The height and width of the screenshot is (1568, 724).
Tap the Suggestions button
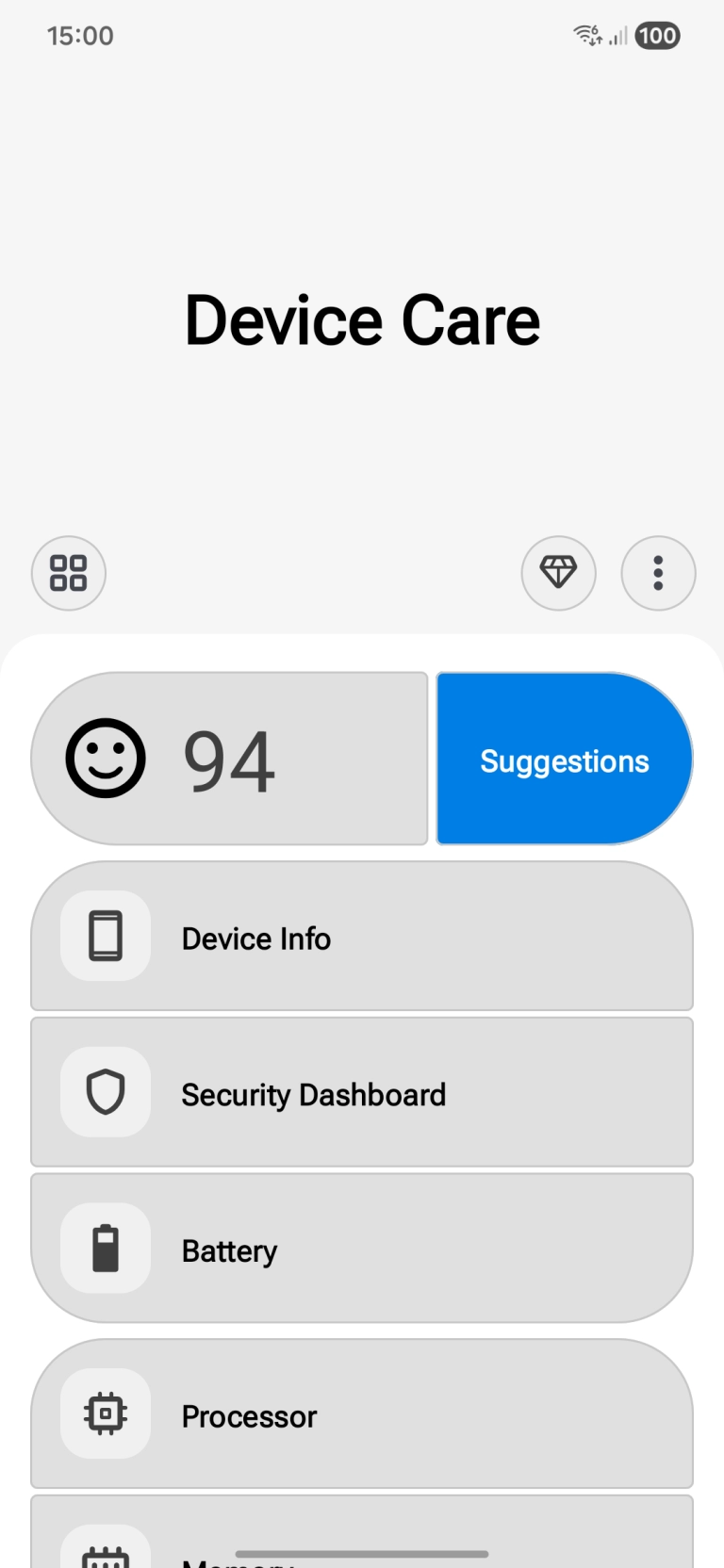pos(564,759)
